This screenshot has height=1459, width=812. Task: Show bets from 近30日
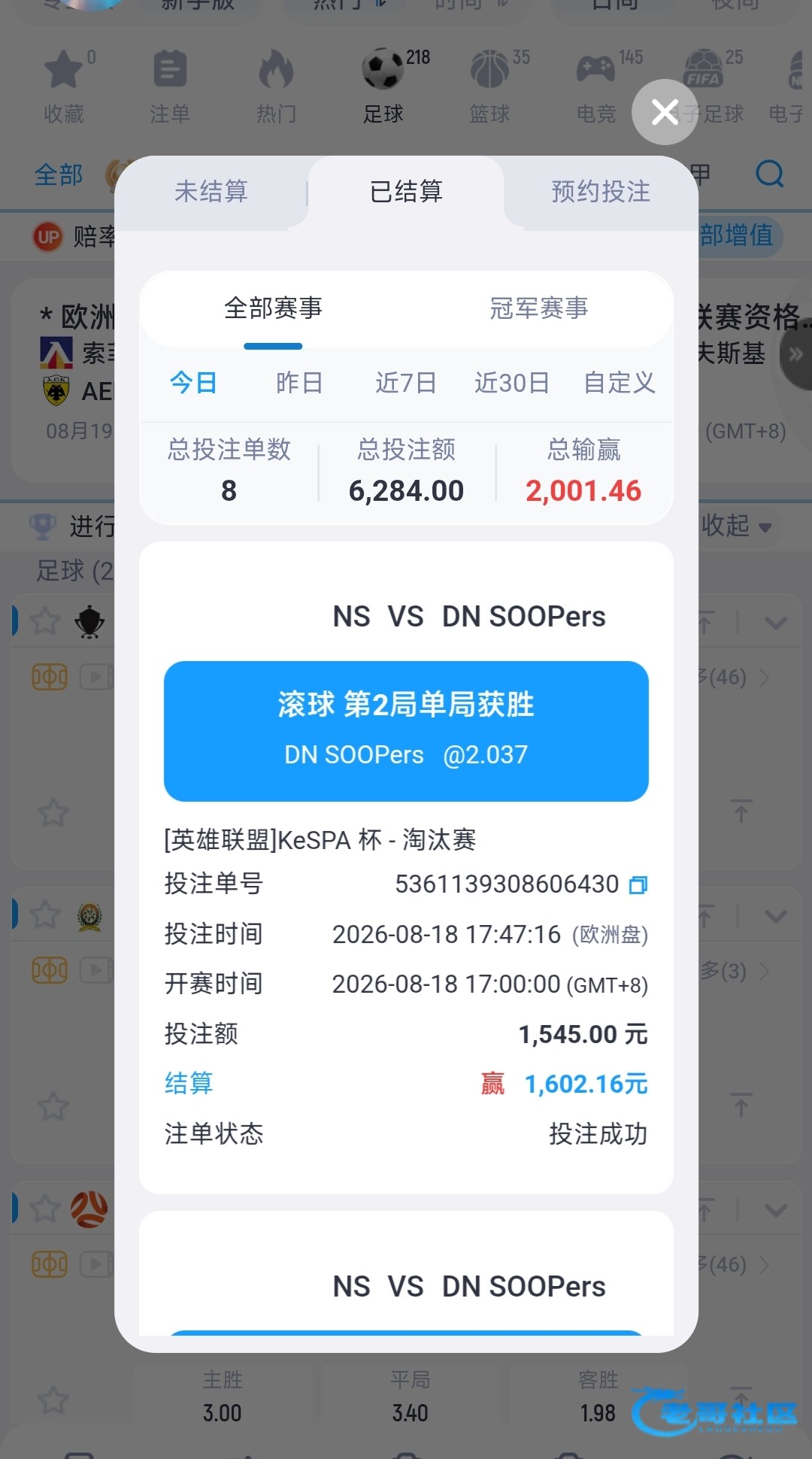coord(512,383)
